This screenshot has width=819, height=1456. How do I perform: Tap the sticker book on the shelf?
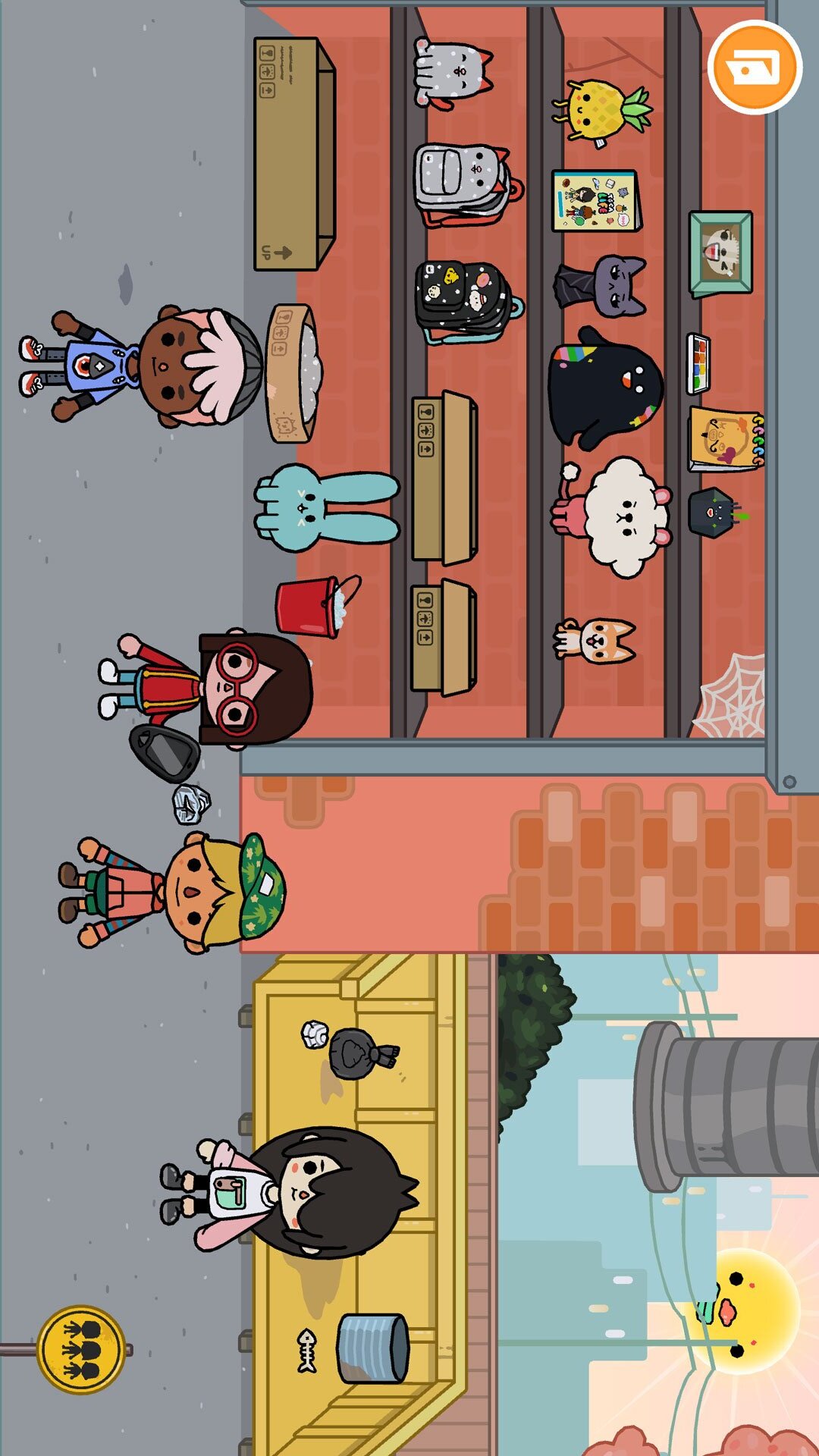click(x=595, y=200)
